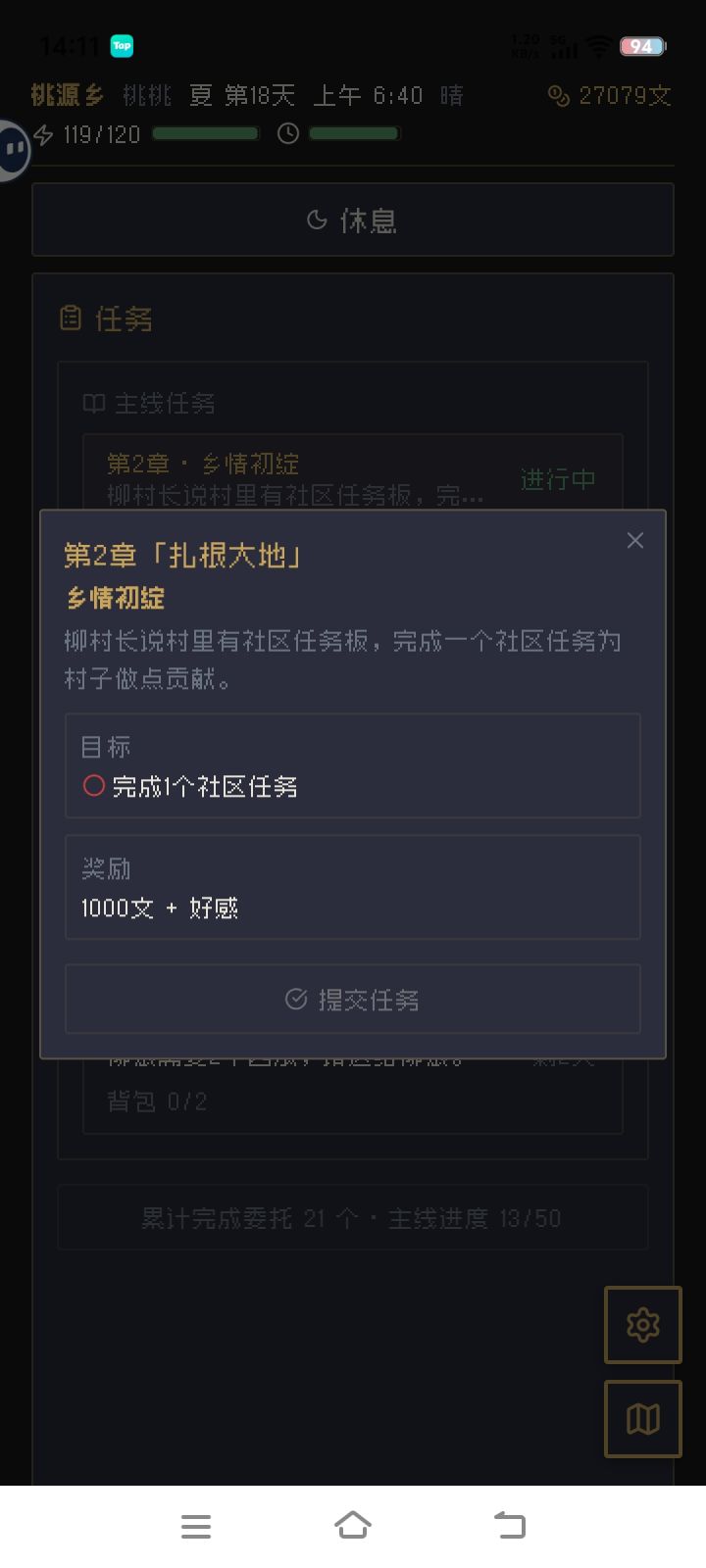Click the clipboard icon beside 任务
The width and height of the screenshot is (706, 1568).
click(71, 318)
